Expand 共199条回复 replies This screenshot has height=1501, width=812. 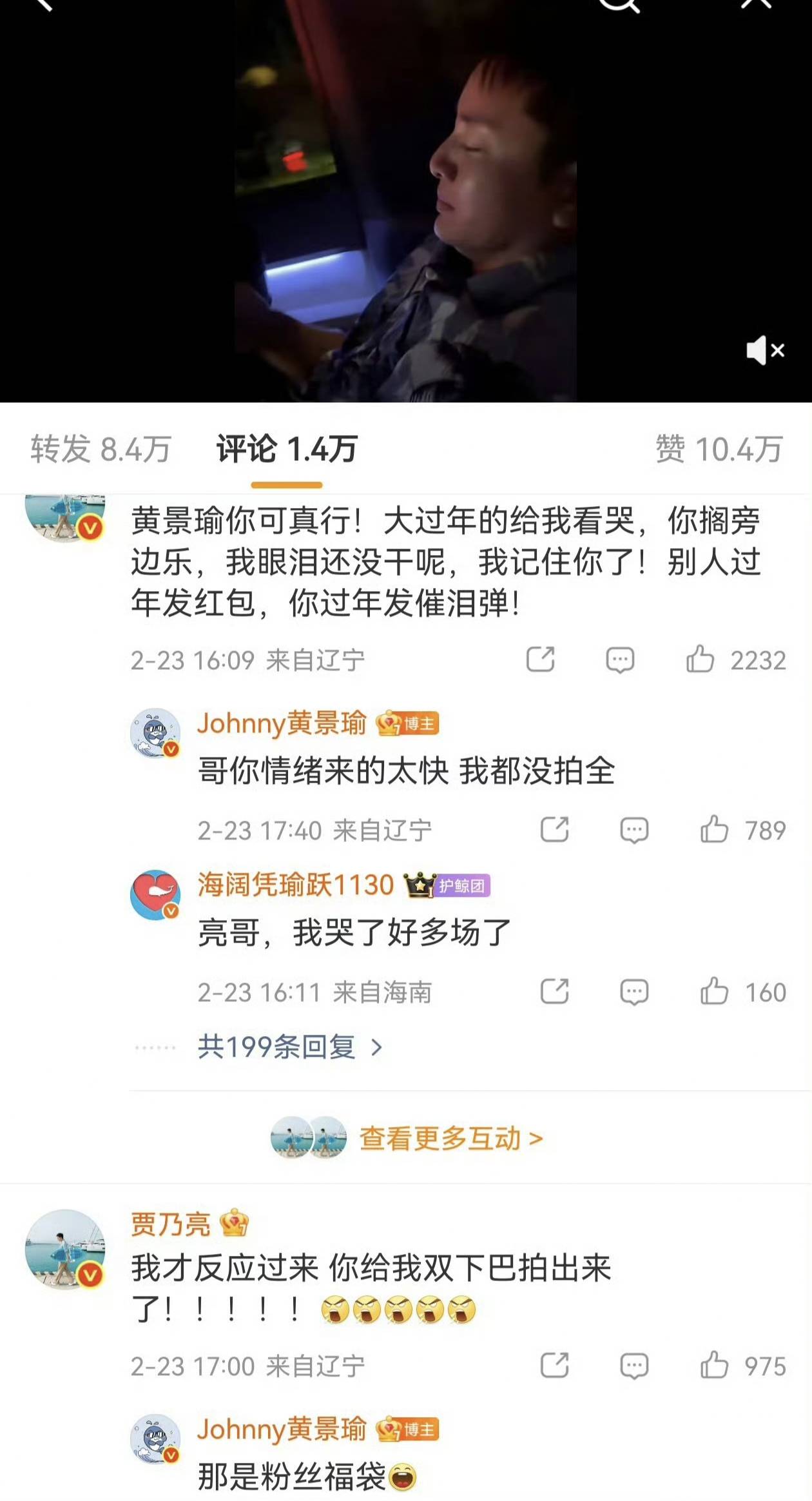(x=290, y=1046)
